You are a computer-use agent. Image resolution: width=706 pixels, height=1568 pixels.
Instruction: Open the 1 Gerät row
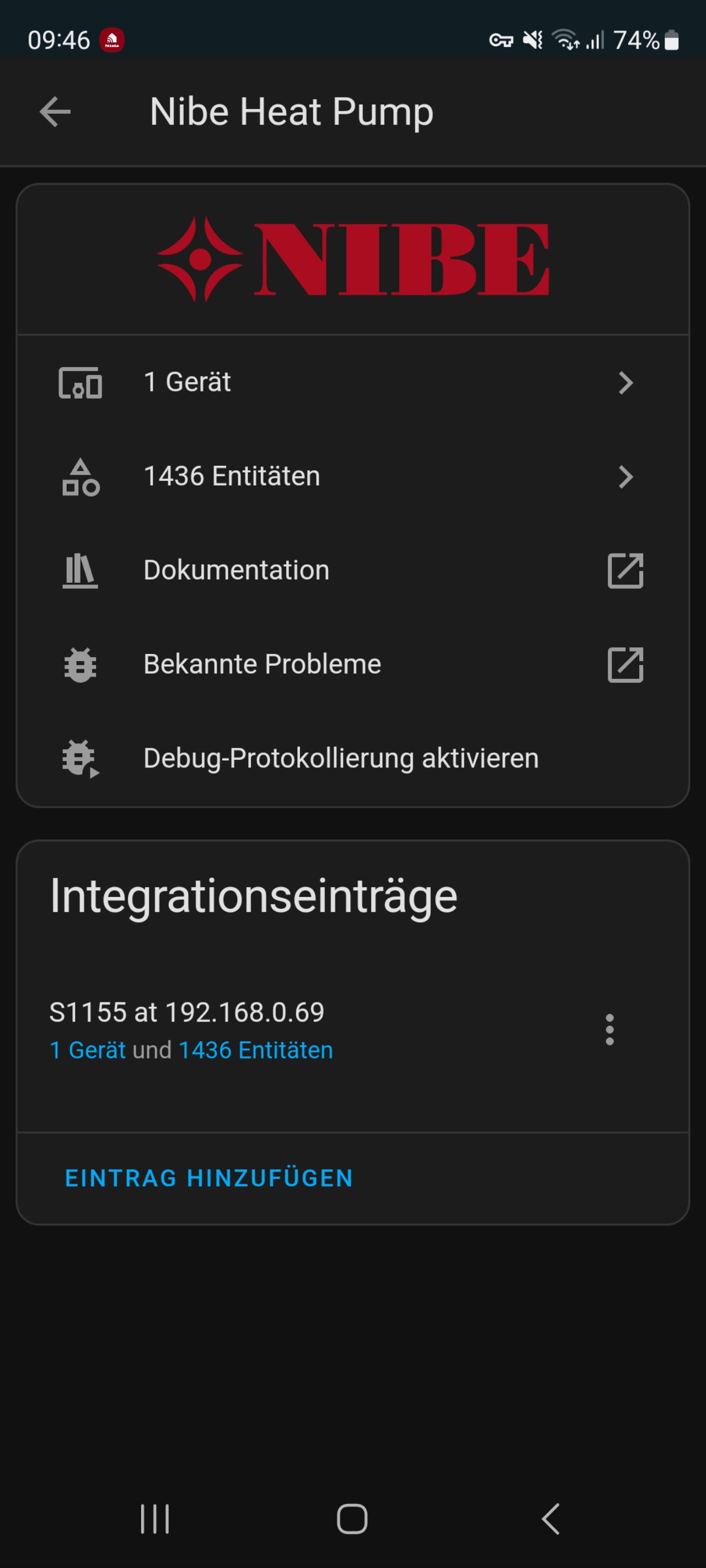pos(352,382)
